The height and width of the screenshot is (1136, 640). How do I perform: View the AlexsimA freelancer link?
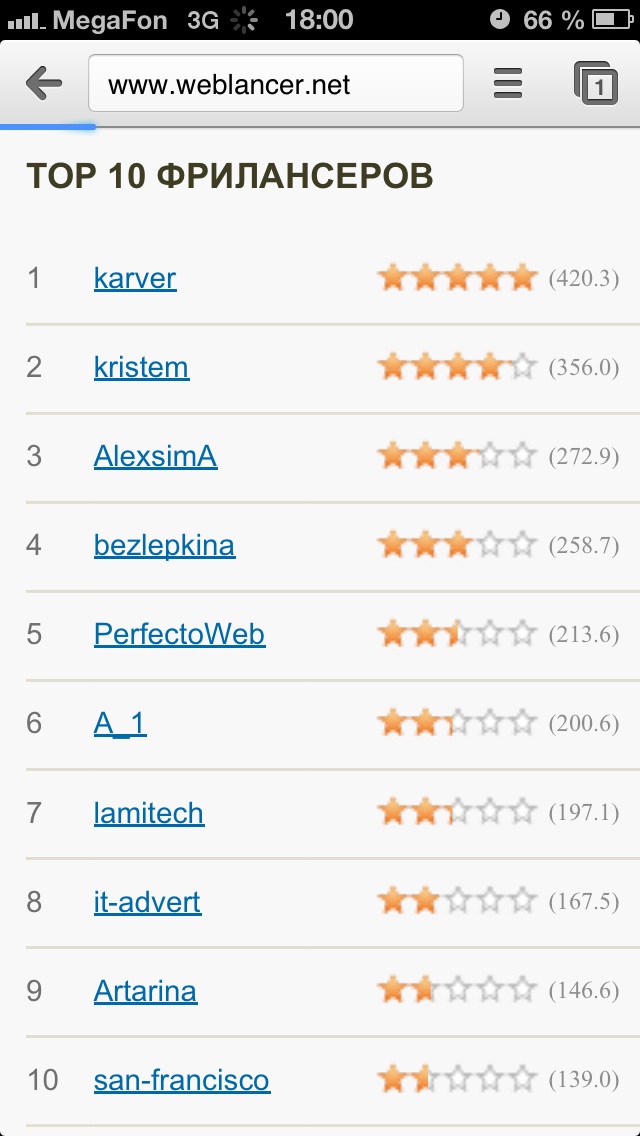click(155, 456)
